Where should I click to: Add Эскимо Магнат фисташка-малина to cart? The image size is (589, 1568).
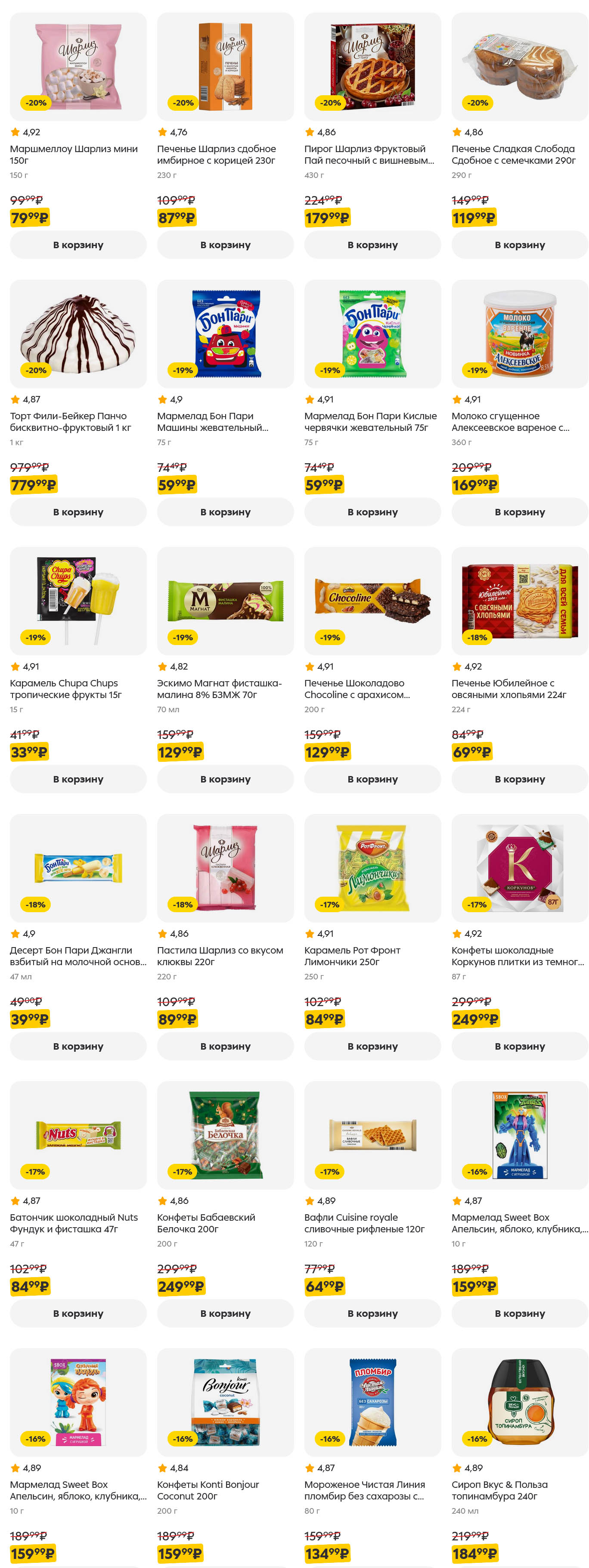pyautogui.click(x=225, y=779)
